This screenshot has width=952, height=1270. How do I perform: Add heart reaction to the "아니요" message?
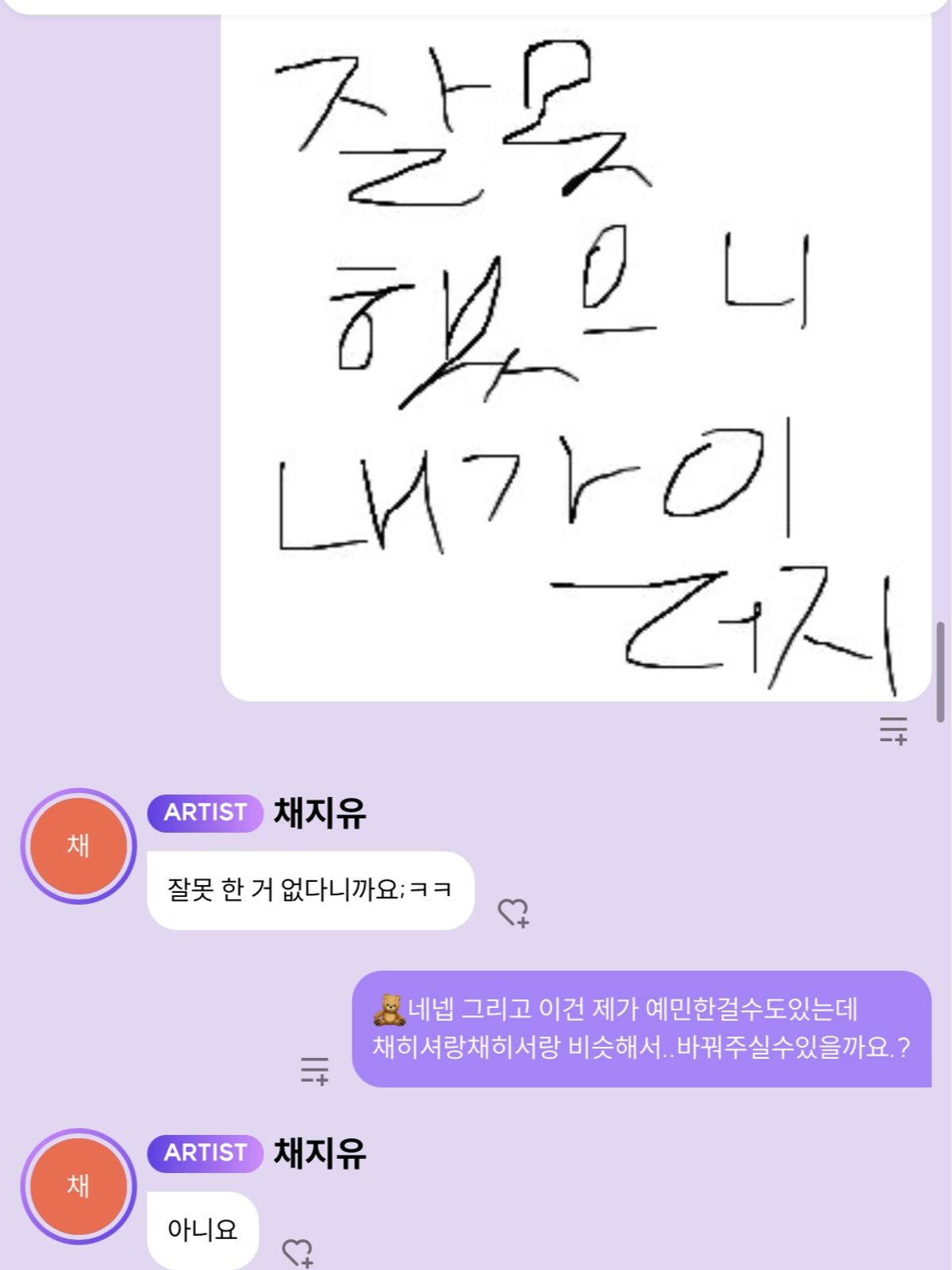point(297,1253)
